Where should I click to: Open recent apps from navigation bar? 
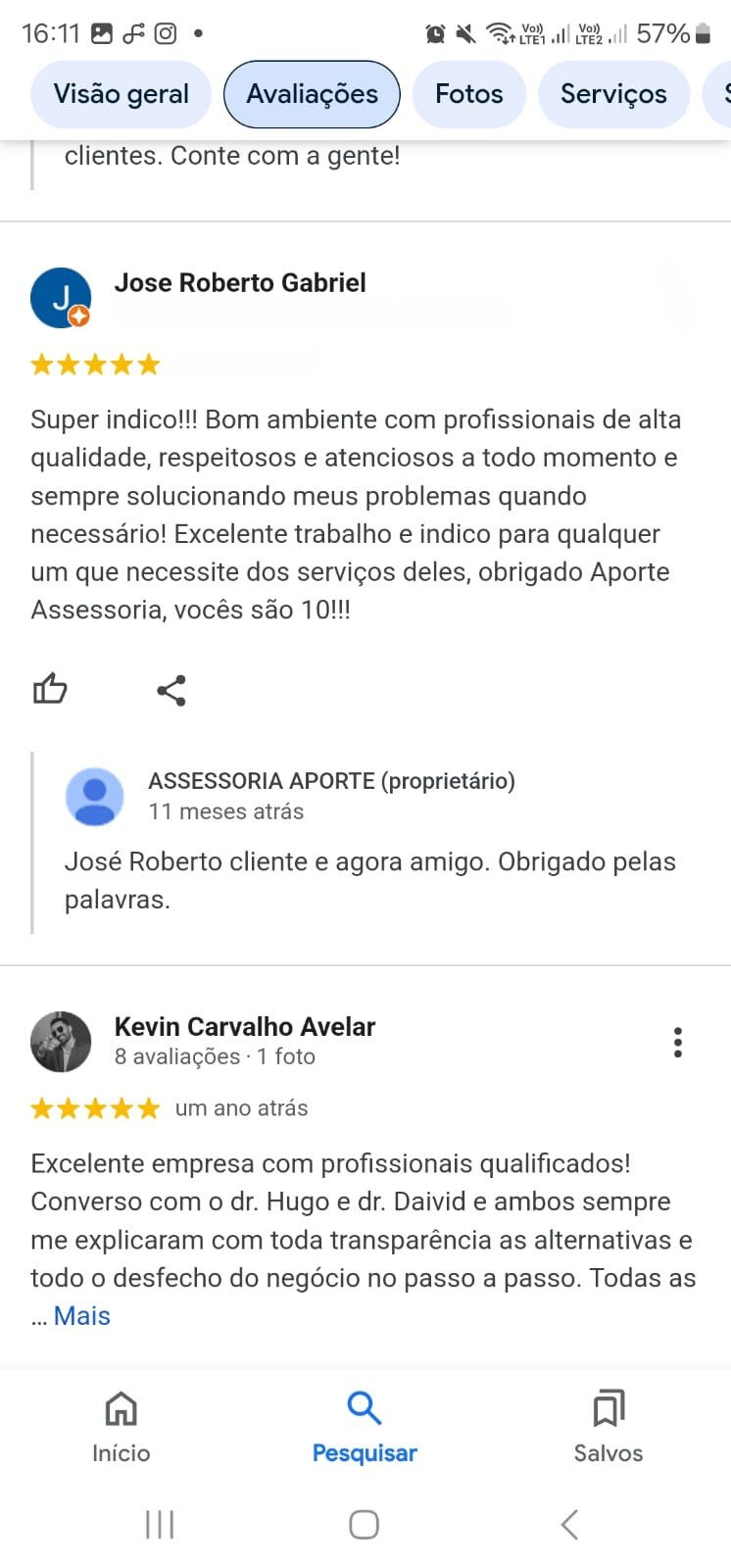[160, 1525]
